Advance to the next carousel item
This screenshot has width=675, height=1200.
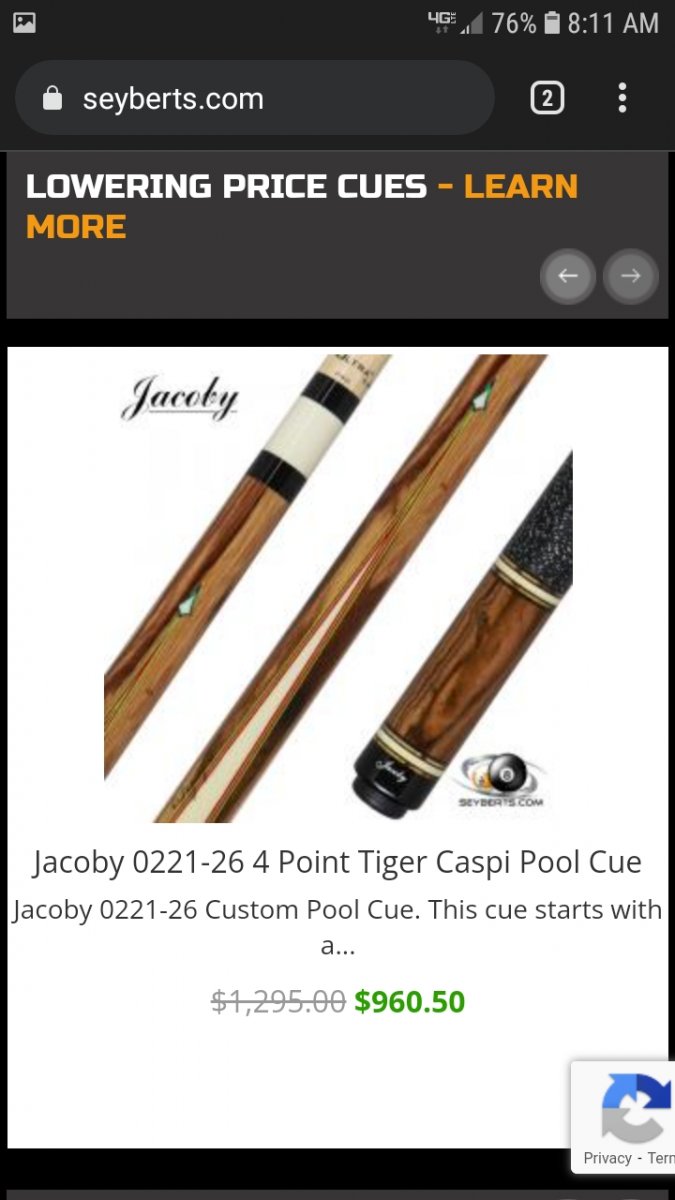(x=630, y=276)
